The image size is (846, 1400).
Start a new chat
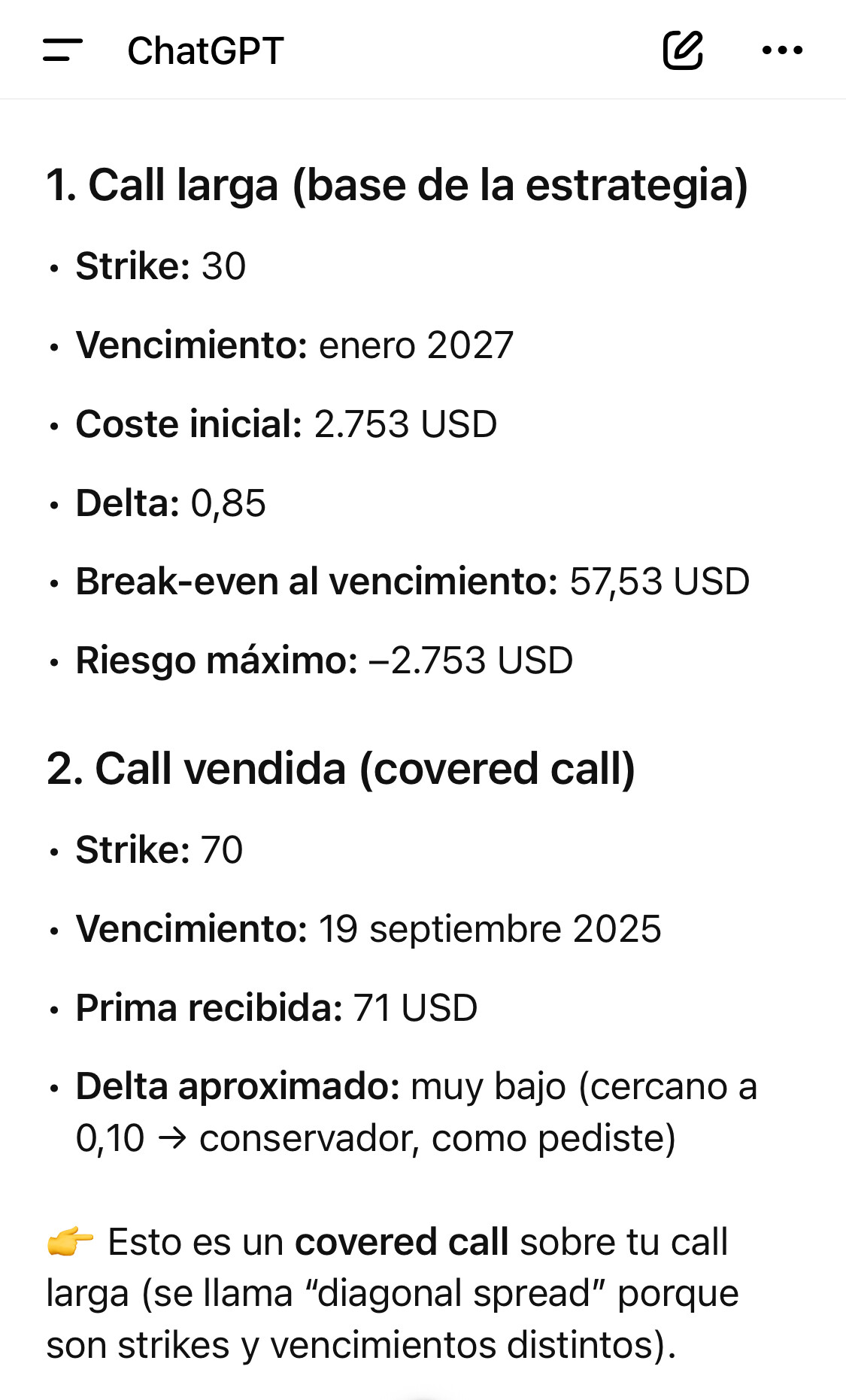click(683, 50)
